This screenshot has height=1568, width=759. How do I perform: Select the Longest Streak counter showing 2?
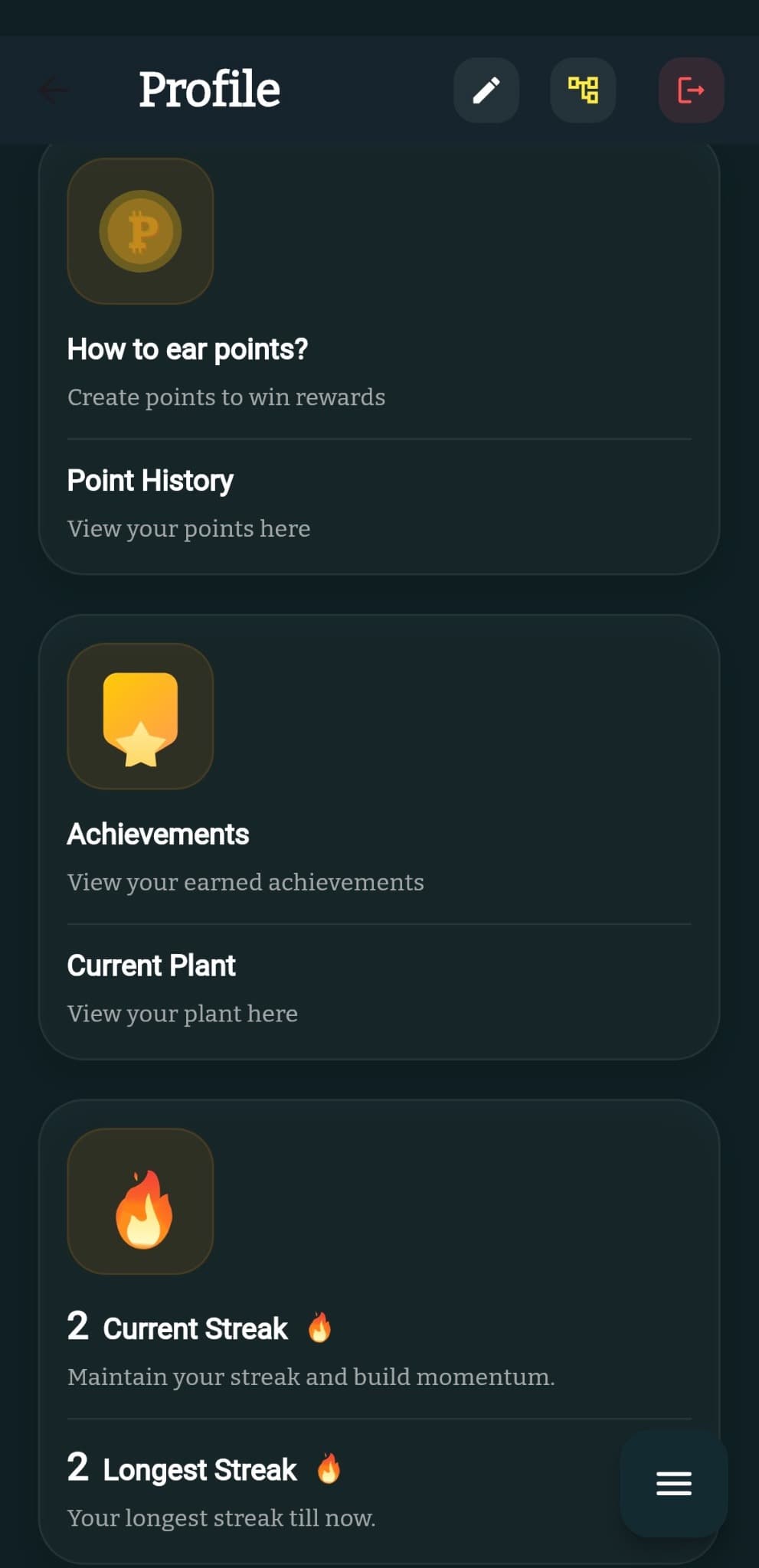pyautogui.click(x=77, y=1468)
